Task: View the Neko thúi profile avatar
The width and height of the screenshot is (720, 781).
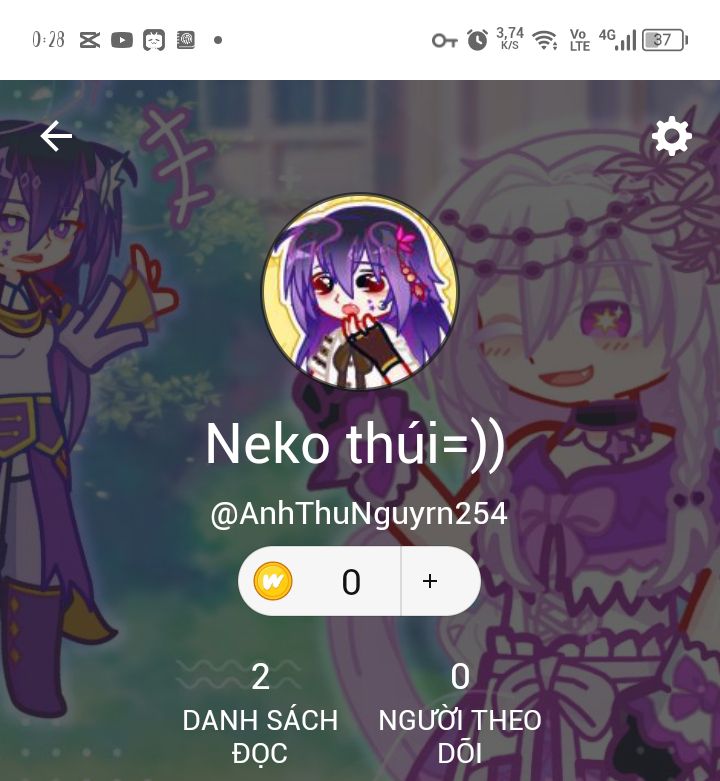Action: (x=360, y=291)
